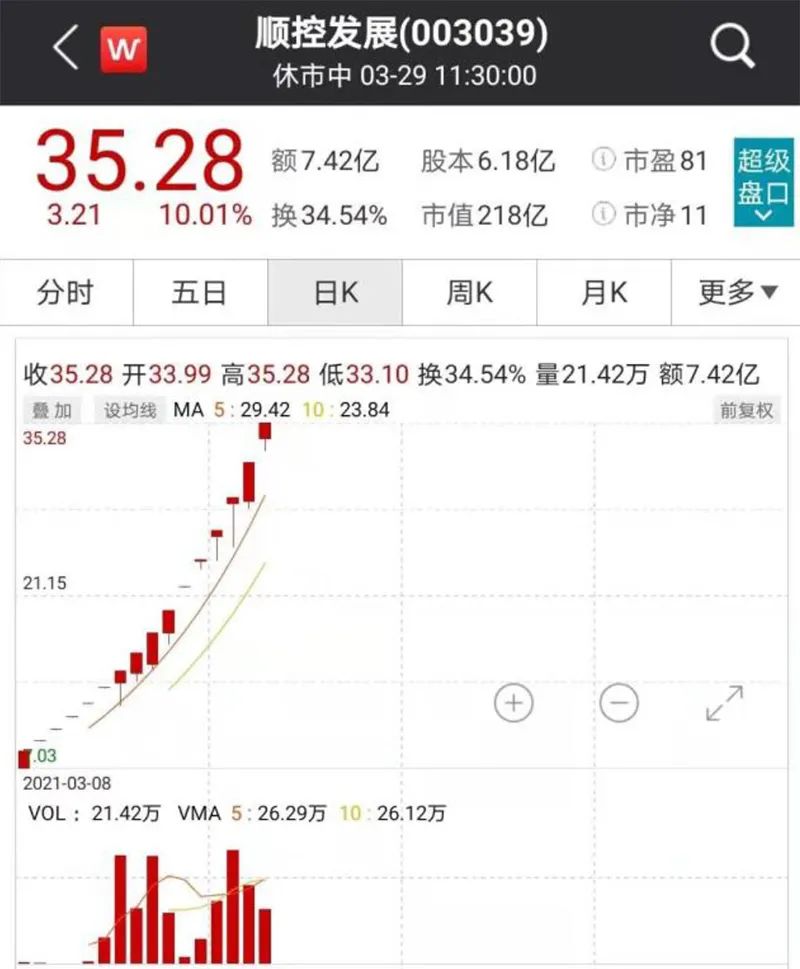This screenshot has height=969, width=800.
Task: View 市净 info tooltip
Action: 603,213
